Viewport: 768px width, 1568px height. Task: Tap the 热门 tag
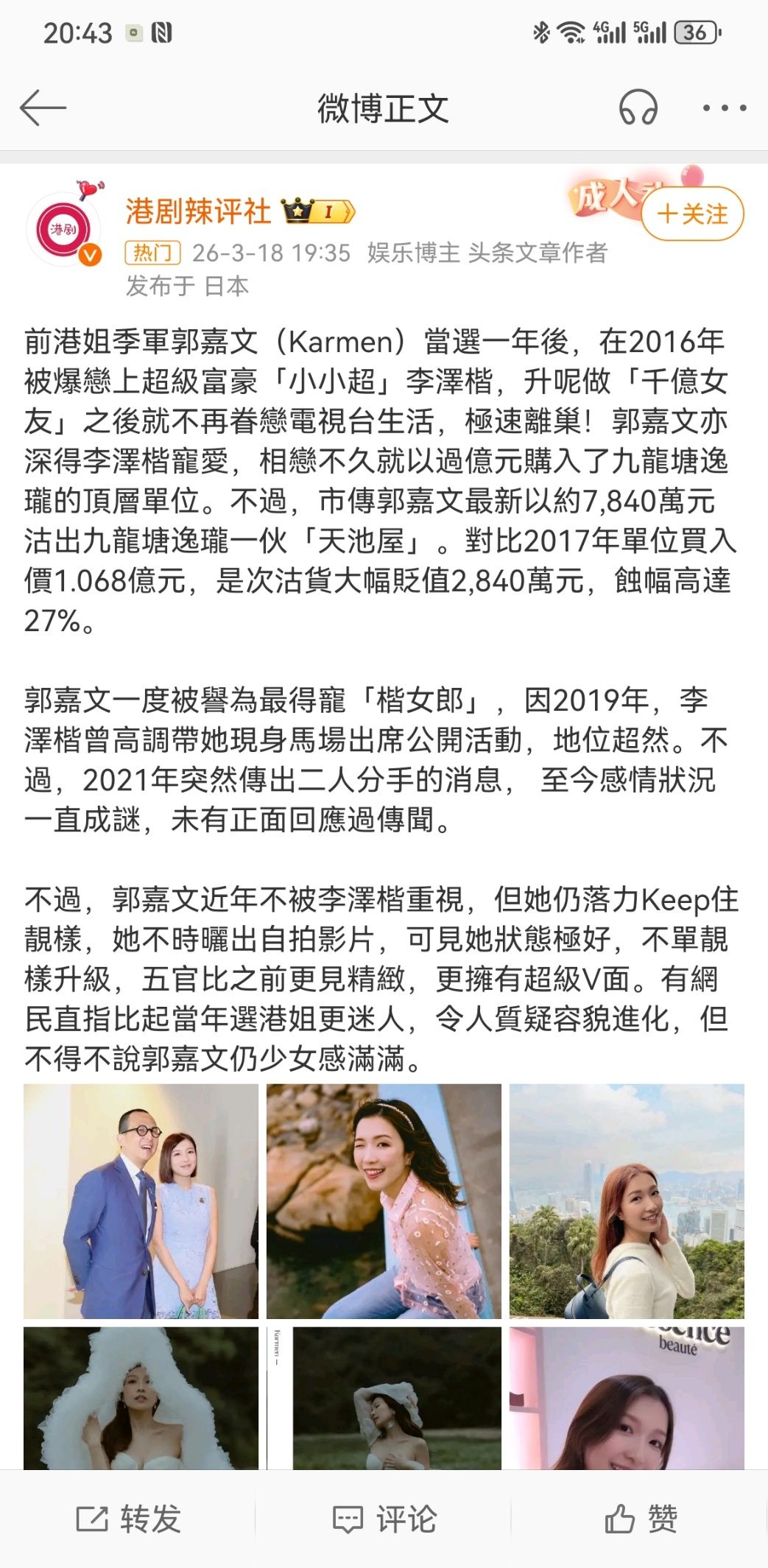pyautogui.click(x=153, y=253)
